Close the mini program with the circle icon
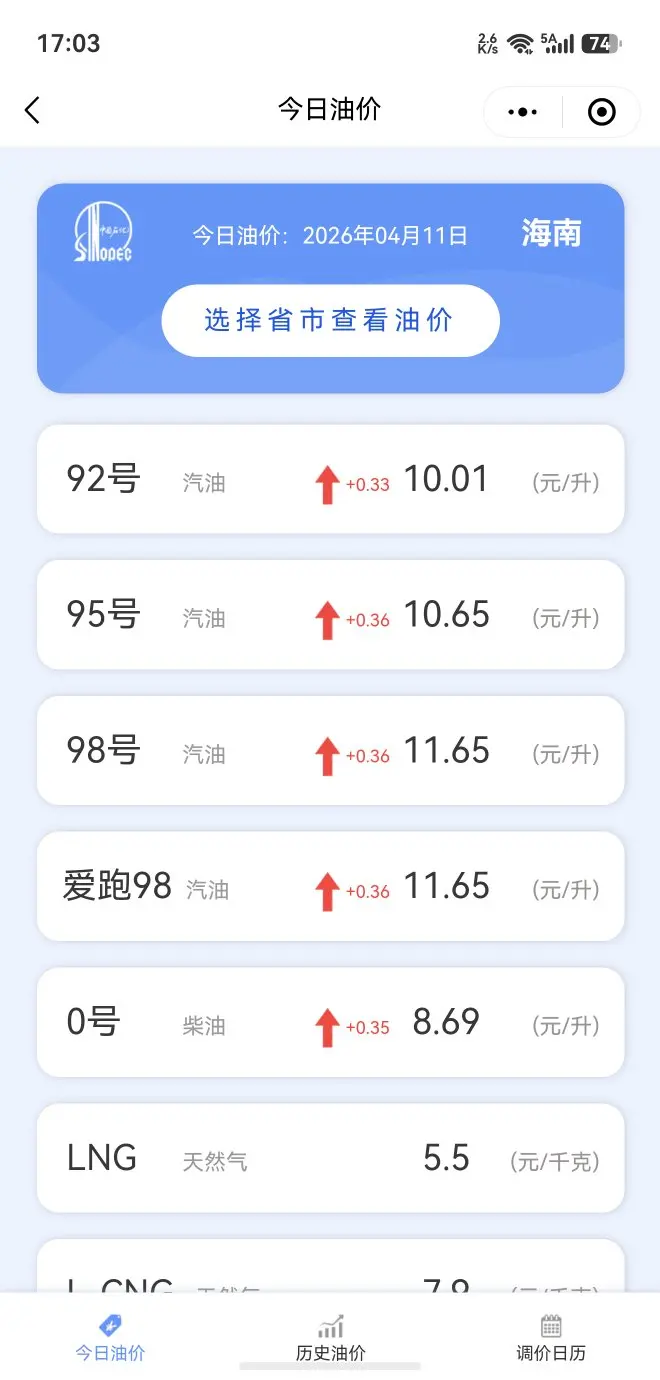 pos(601,112)
